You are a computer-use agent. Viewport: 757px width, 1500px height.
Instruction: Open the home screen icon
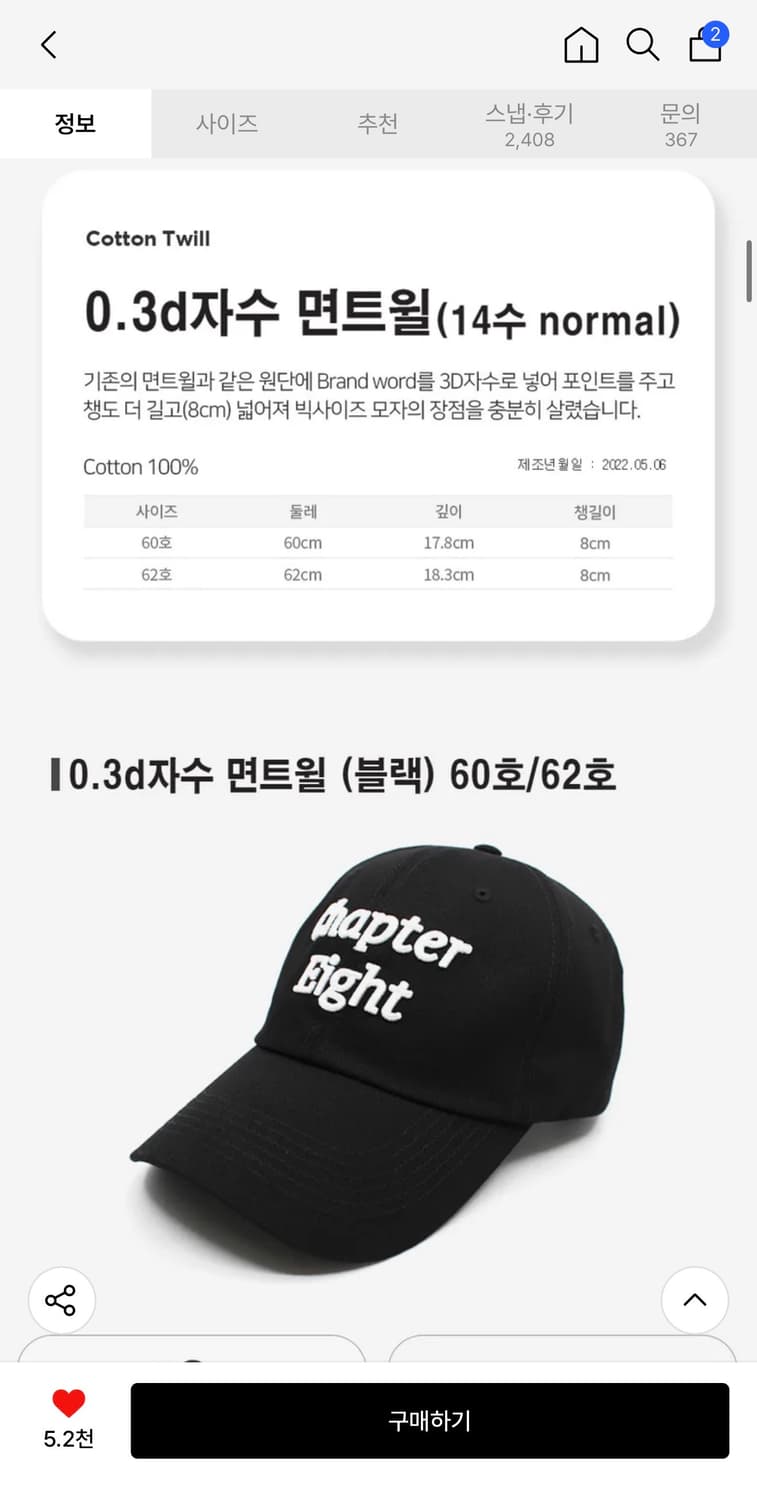(581, 45)
